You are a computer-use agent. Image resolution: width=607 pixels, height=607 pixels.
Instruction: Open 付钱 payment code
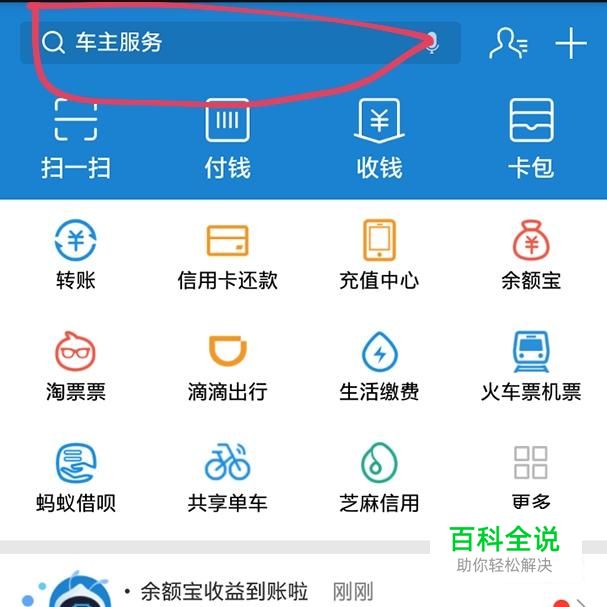(x=227, y=138)
